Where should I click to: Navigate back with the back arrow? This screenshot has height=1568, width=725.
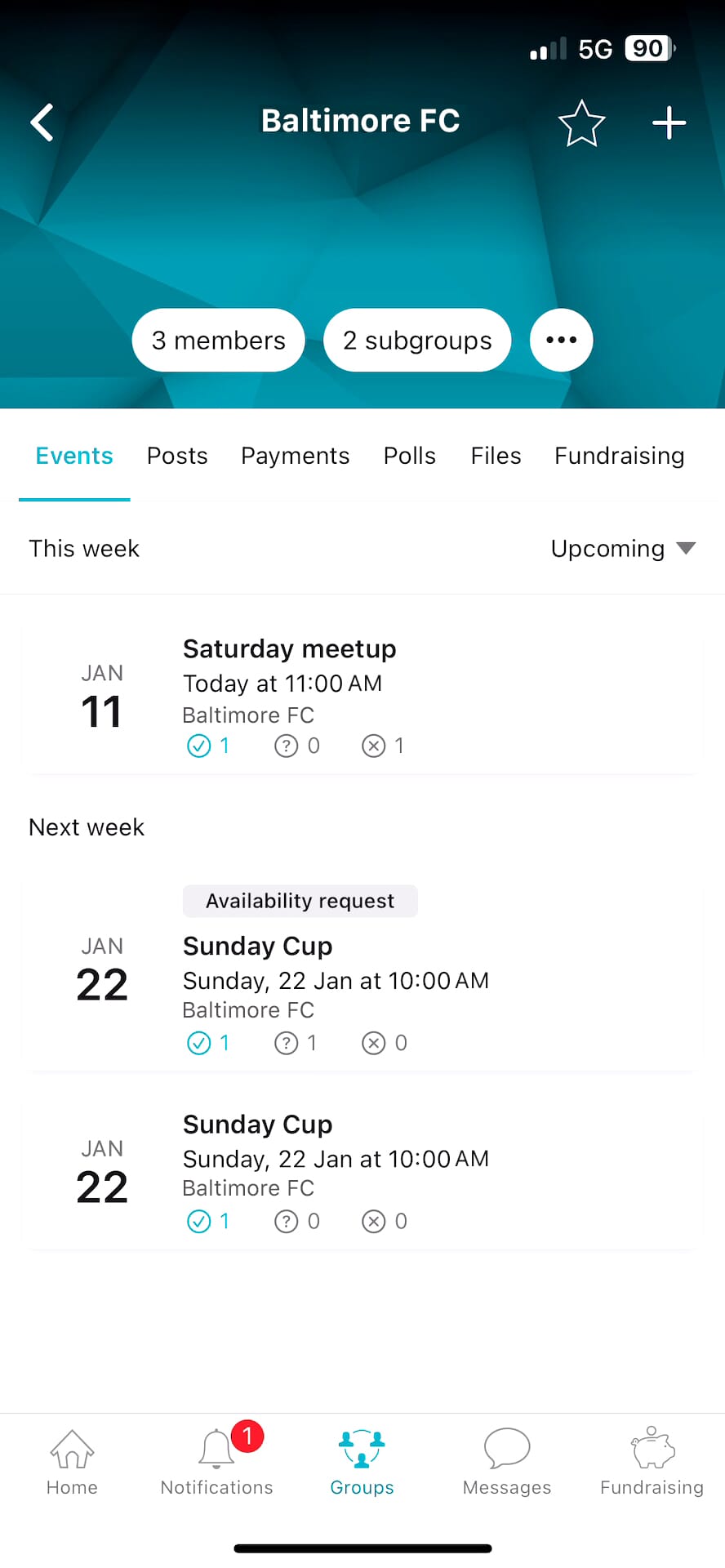42,122
